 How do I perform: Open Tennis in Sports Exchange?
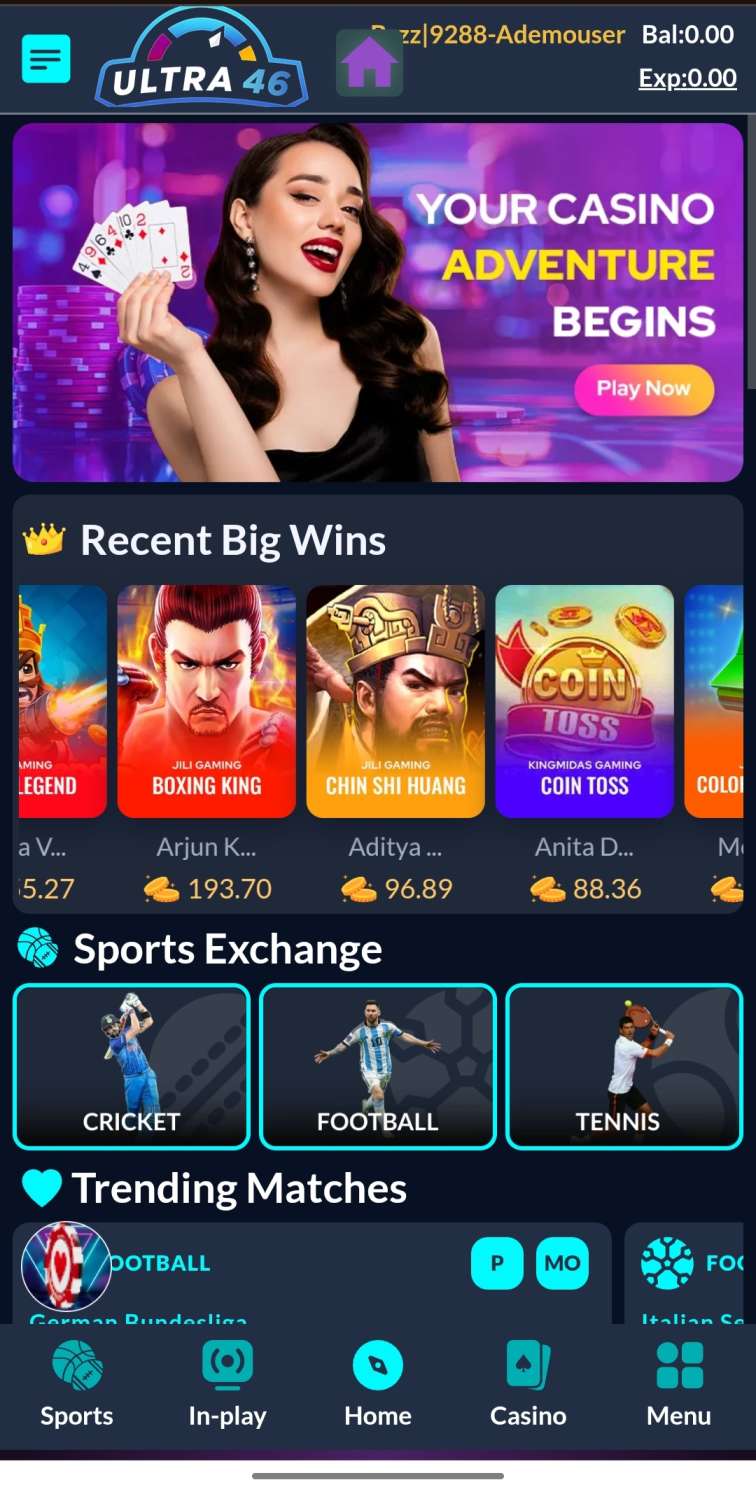pyautogui.click(x=624, y=1066)
